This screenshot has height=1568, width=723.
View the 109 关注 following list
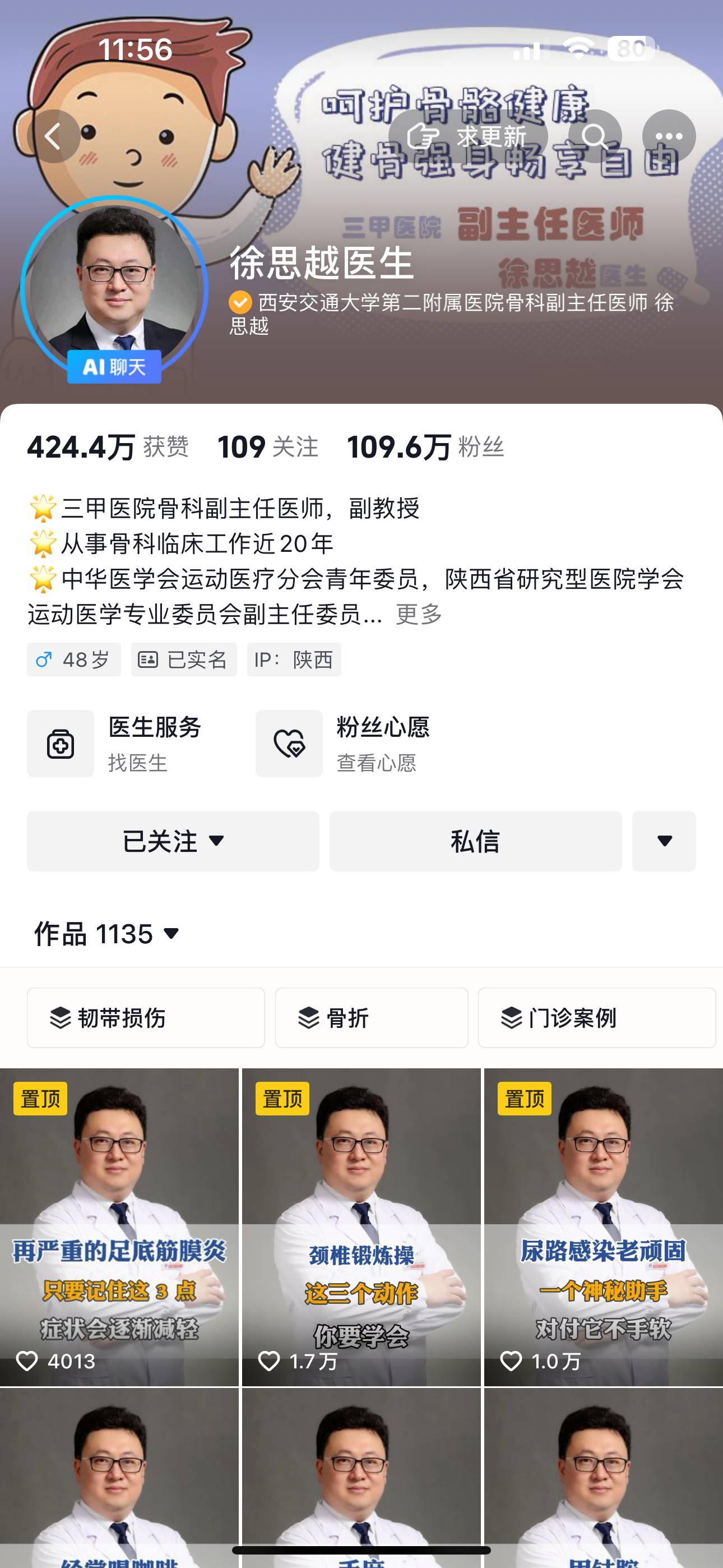pyautogui.click(x=268, y=448)
